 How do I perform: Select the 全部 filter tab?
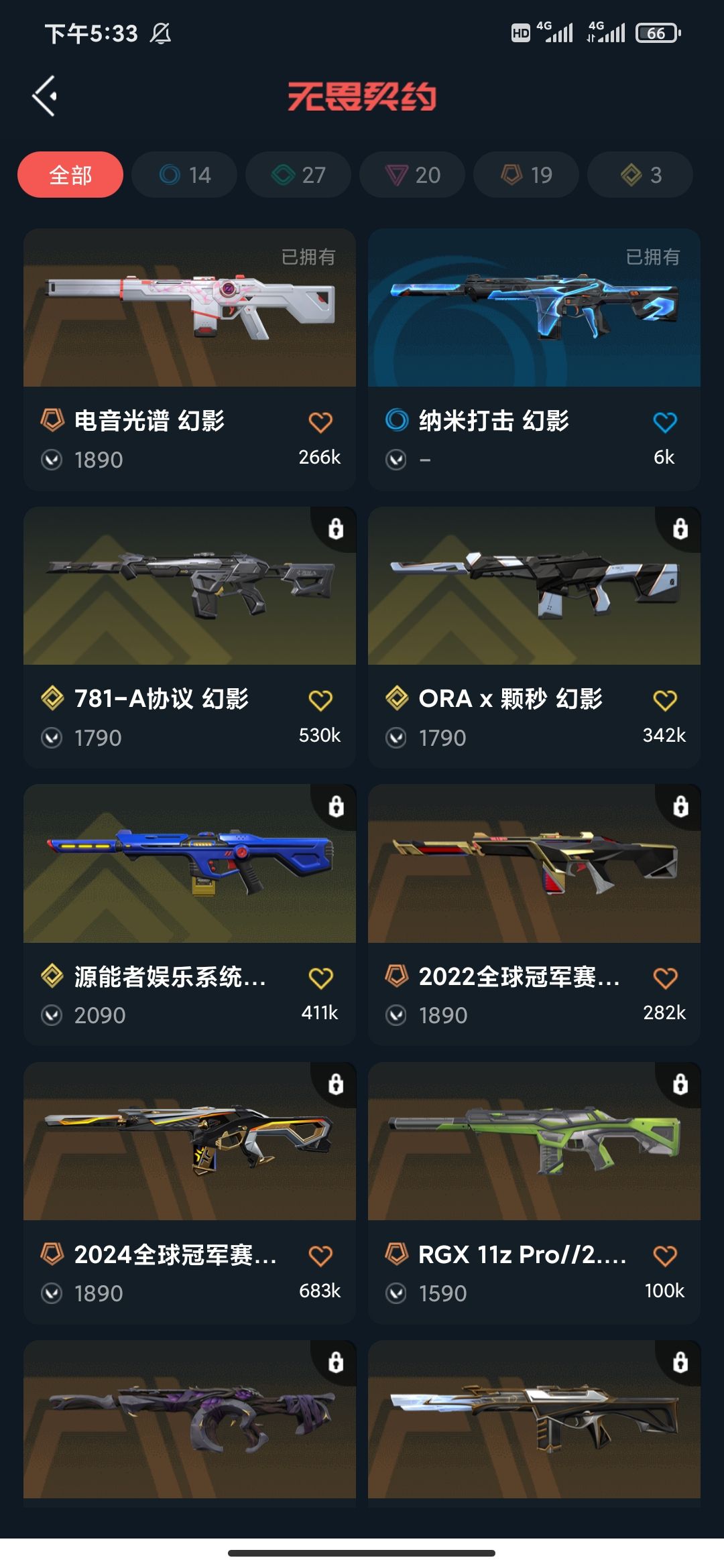tap(71, 174)
